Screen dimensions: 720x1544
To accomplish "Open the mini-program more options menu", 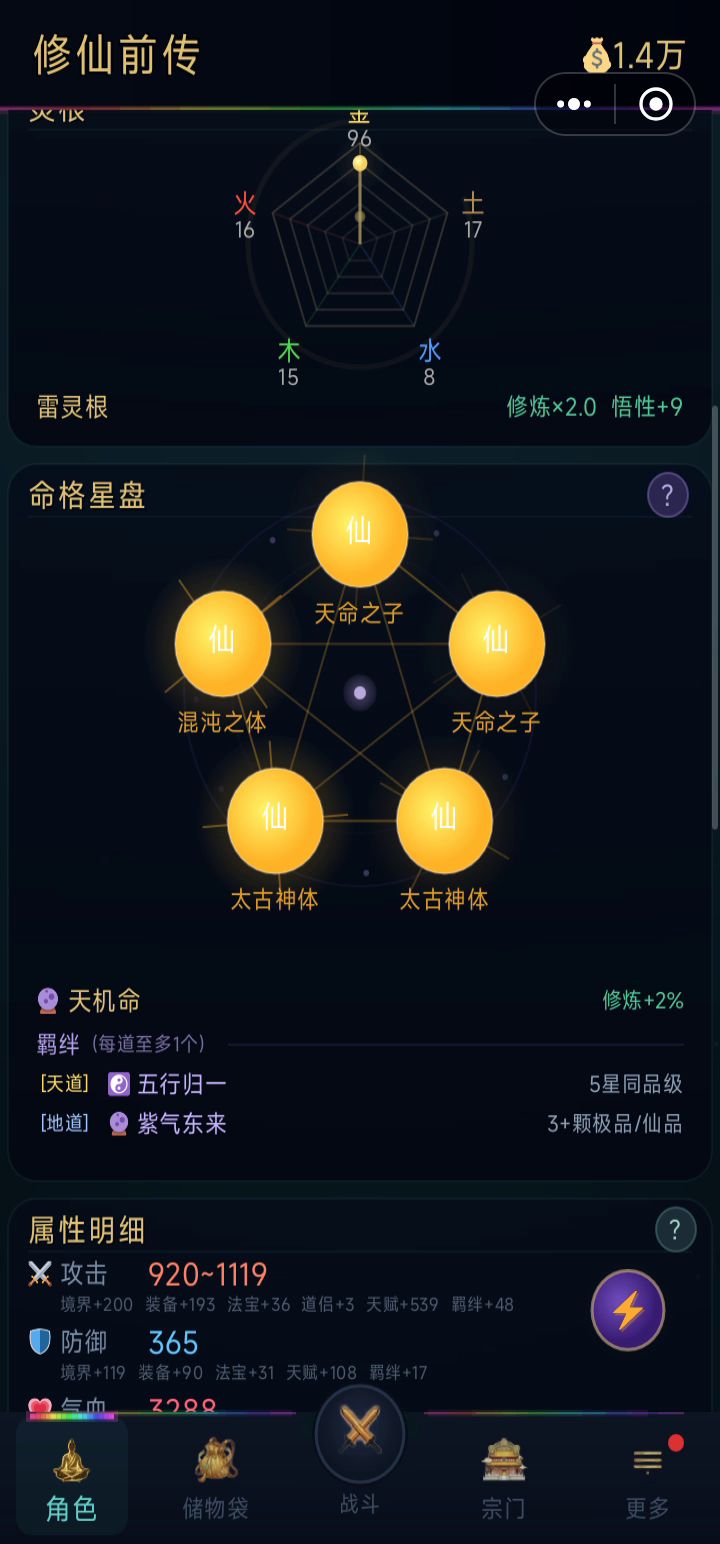I will (575, 104).
